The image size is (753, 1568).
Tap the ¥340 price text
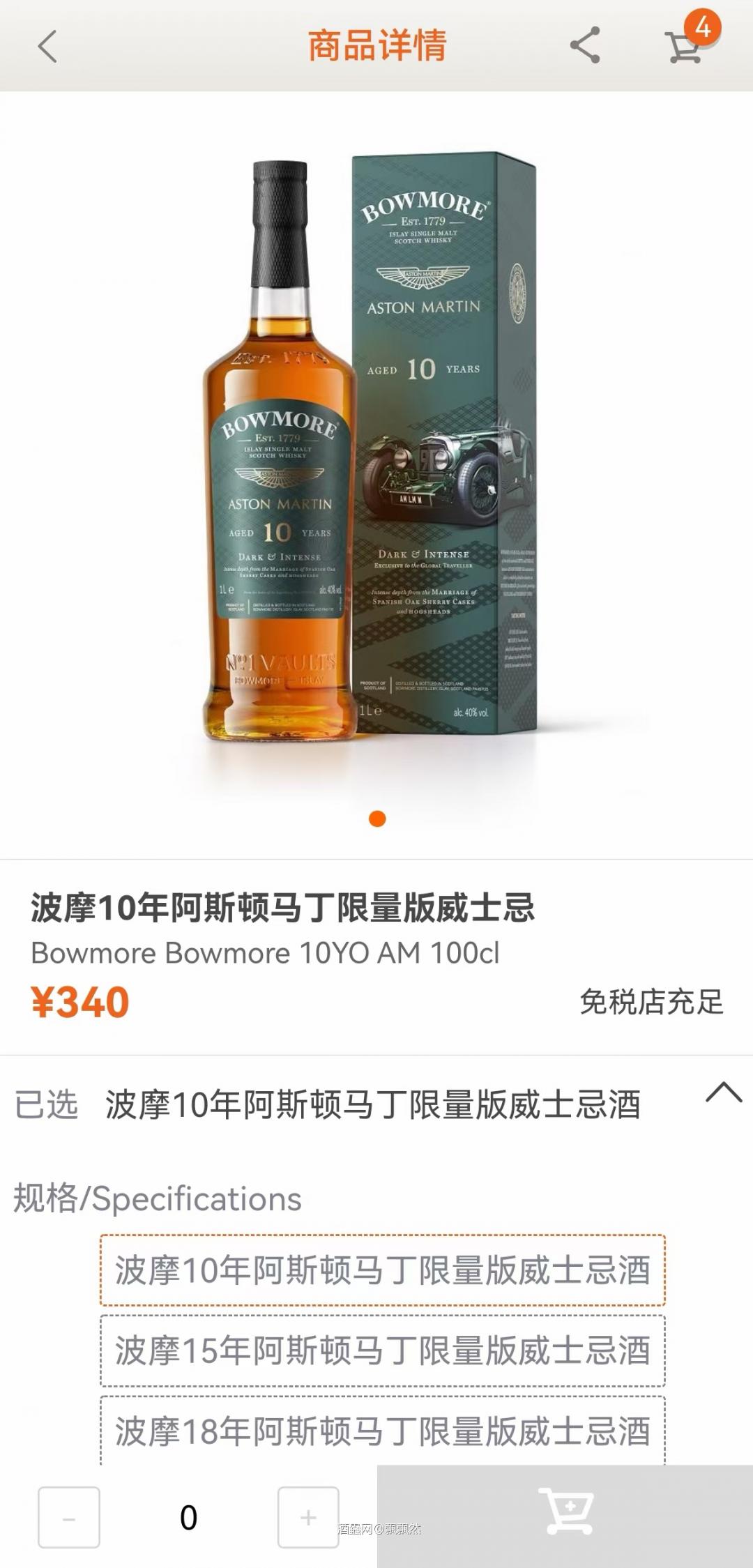click(79, 1003)
